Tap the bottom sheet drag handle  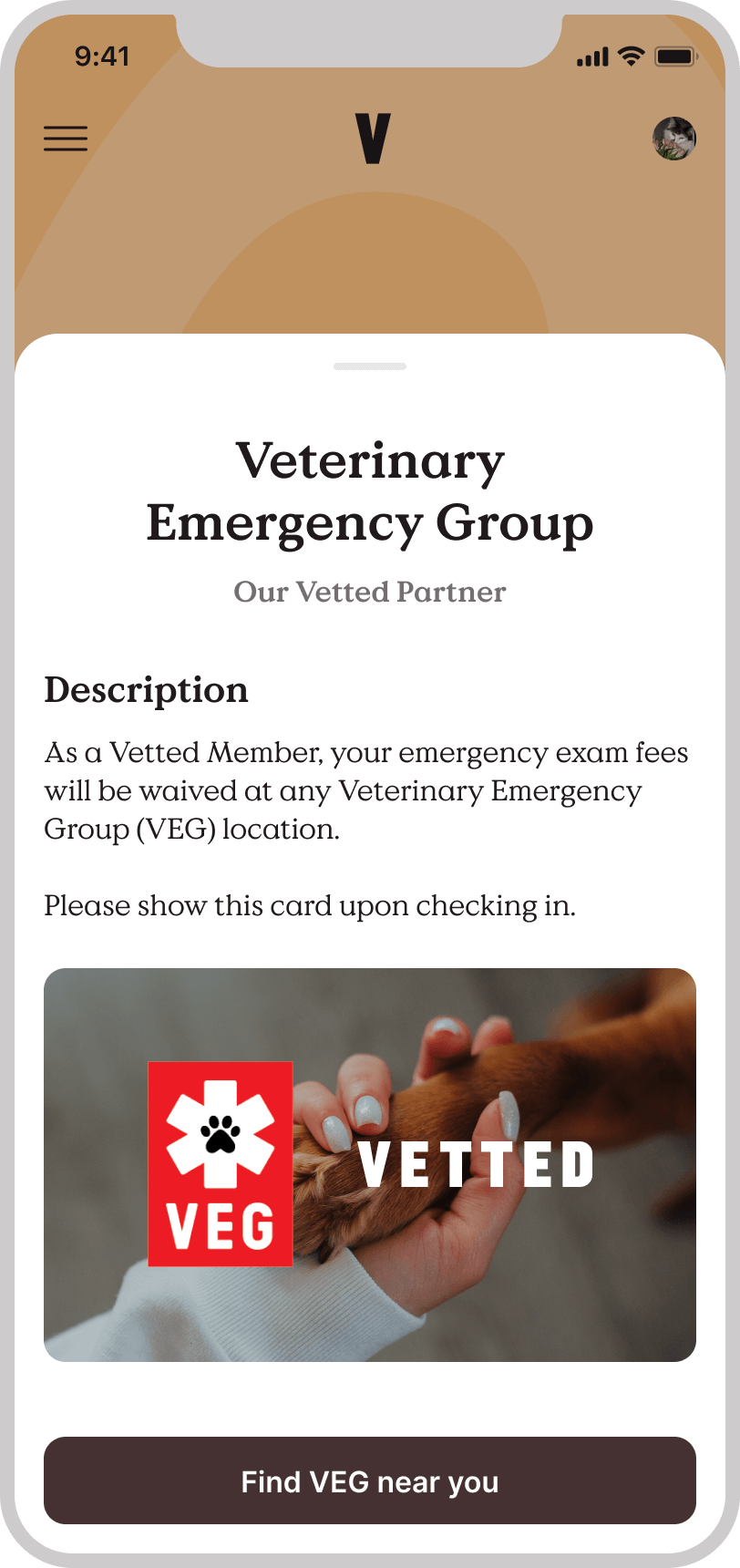[370, 366]
